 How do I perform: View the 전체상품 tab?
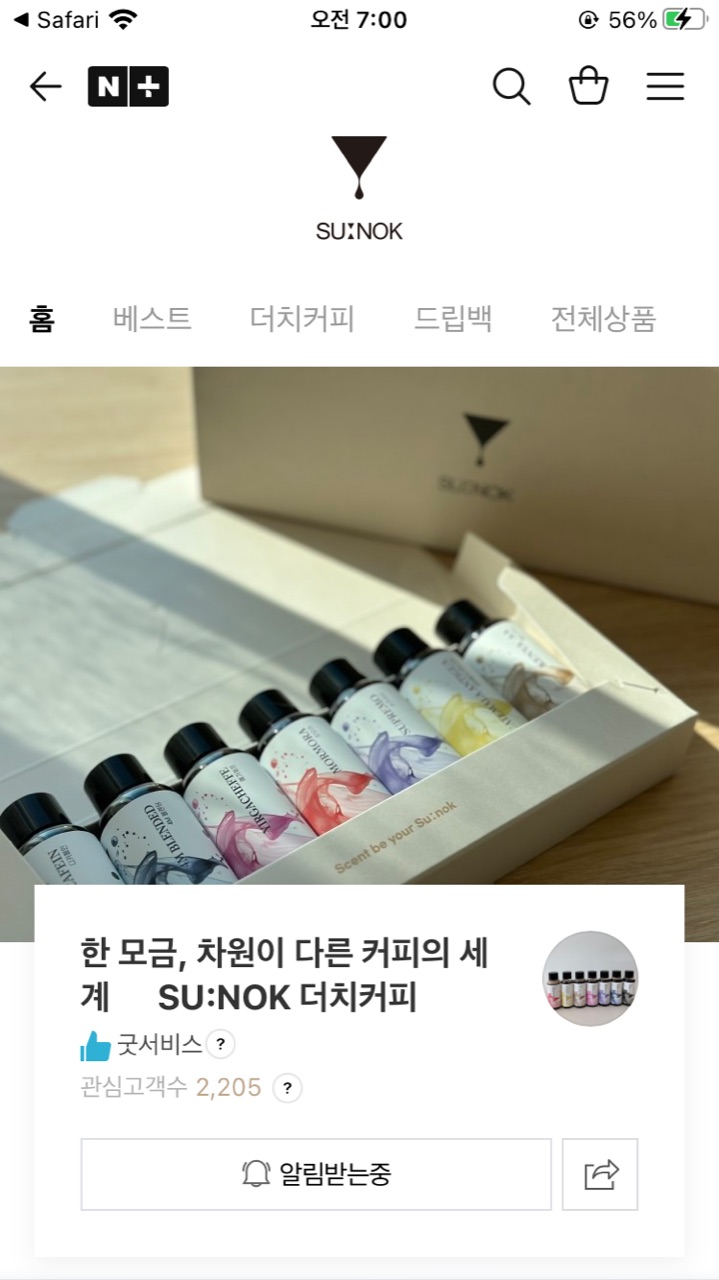coord(603,319)
